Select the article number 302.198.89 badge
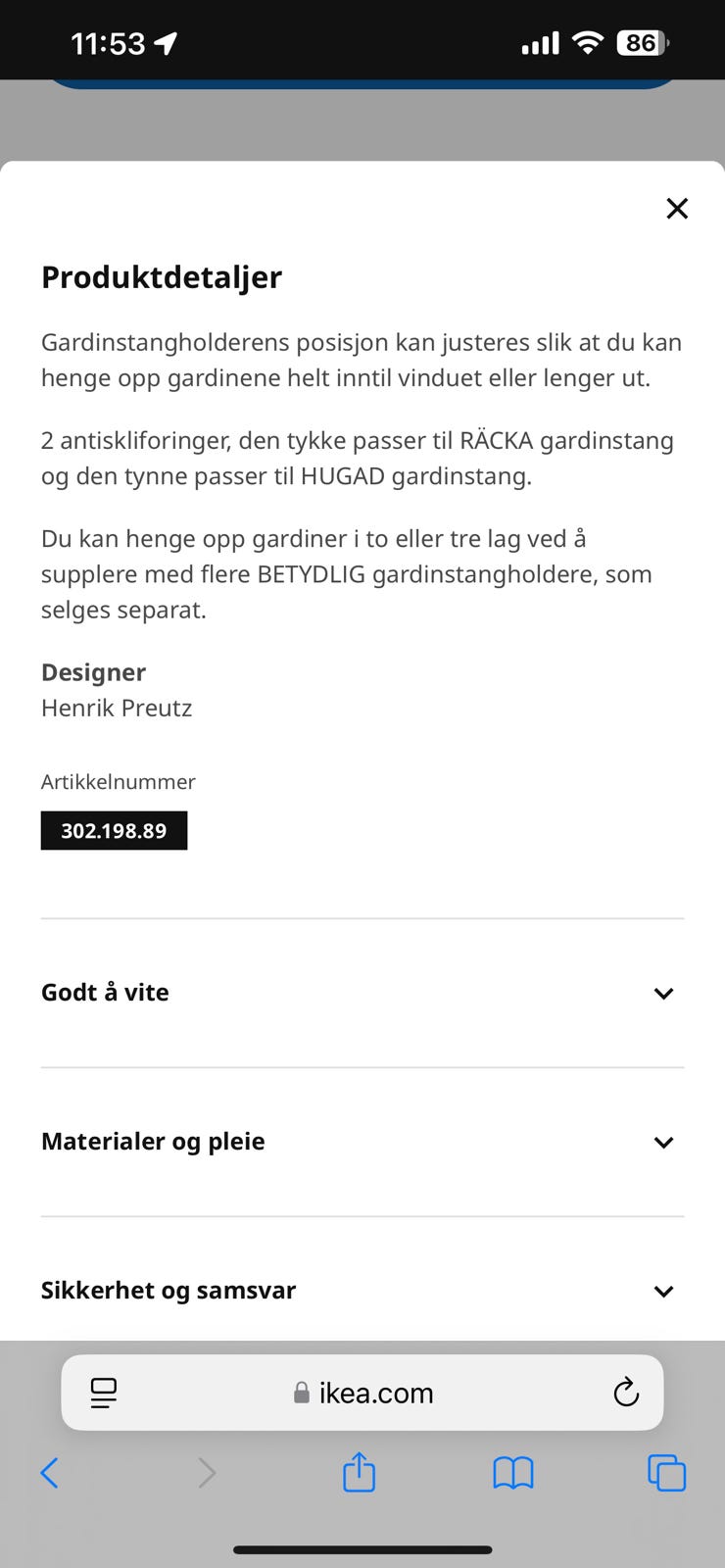Viewport: 725px width, 1568px height. point(114,830)
